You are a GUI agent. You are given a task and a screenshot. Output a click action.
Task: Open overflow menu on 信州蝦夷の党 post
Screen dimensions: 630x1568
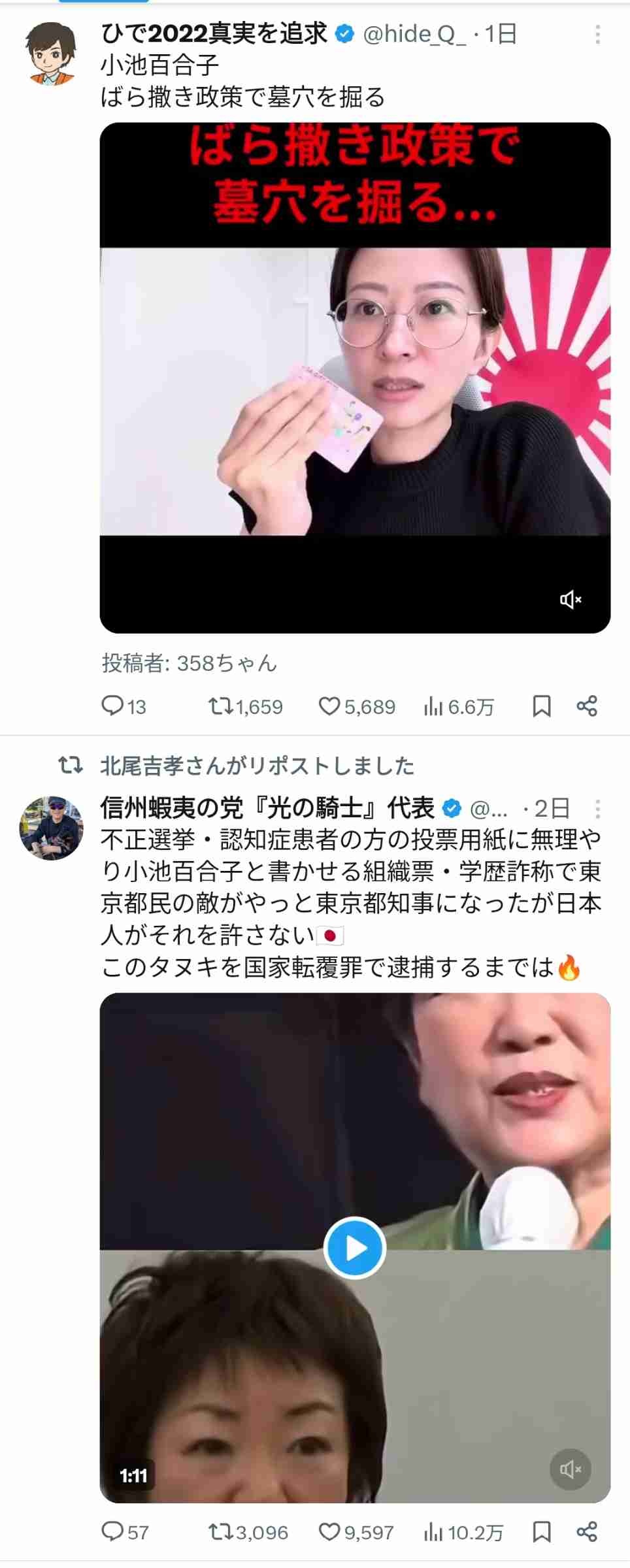pos(597,809)
